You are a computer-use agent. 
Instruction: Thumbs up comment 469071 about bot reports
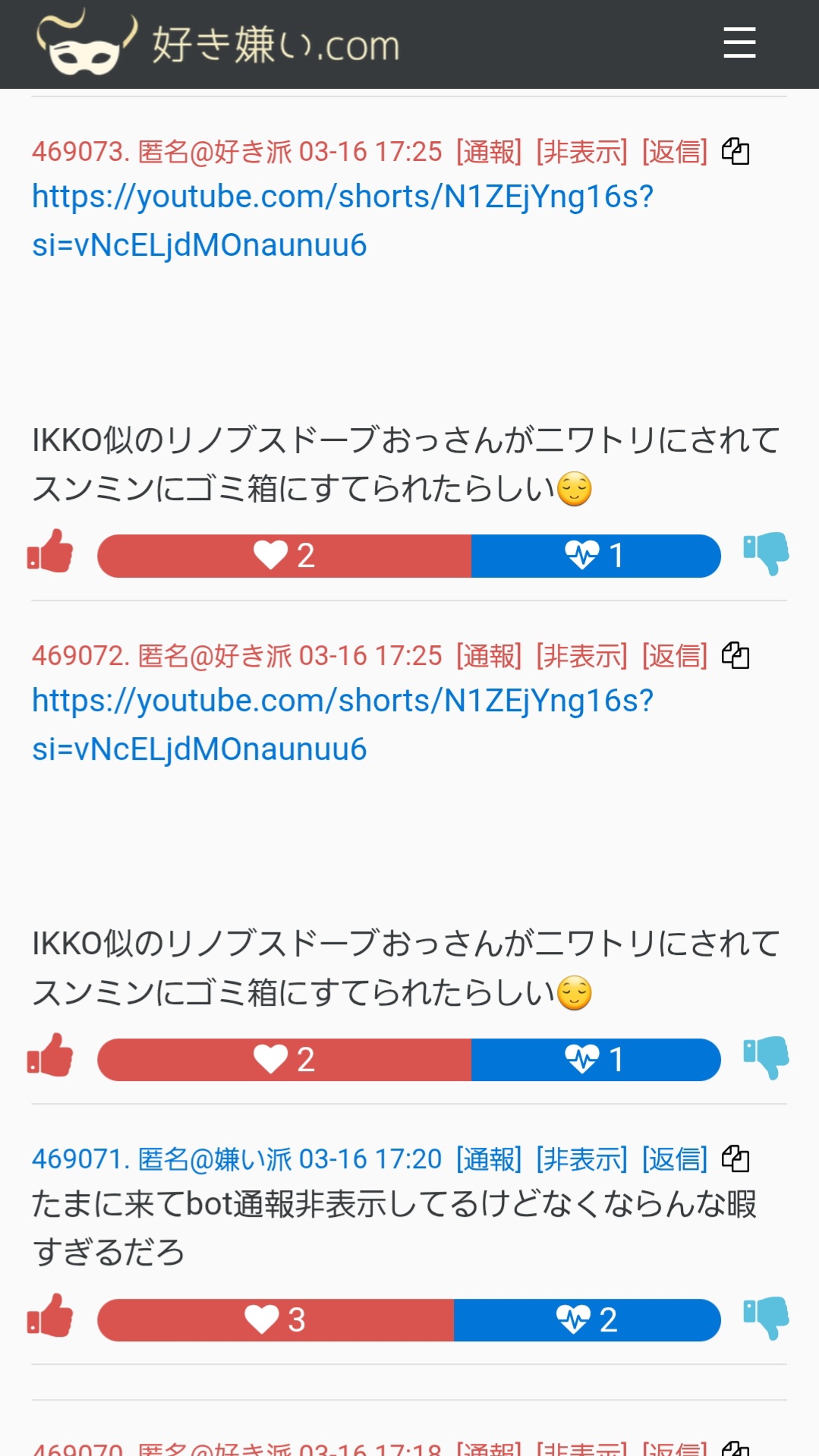click(50, 1316)
